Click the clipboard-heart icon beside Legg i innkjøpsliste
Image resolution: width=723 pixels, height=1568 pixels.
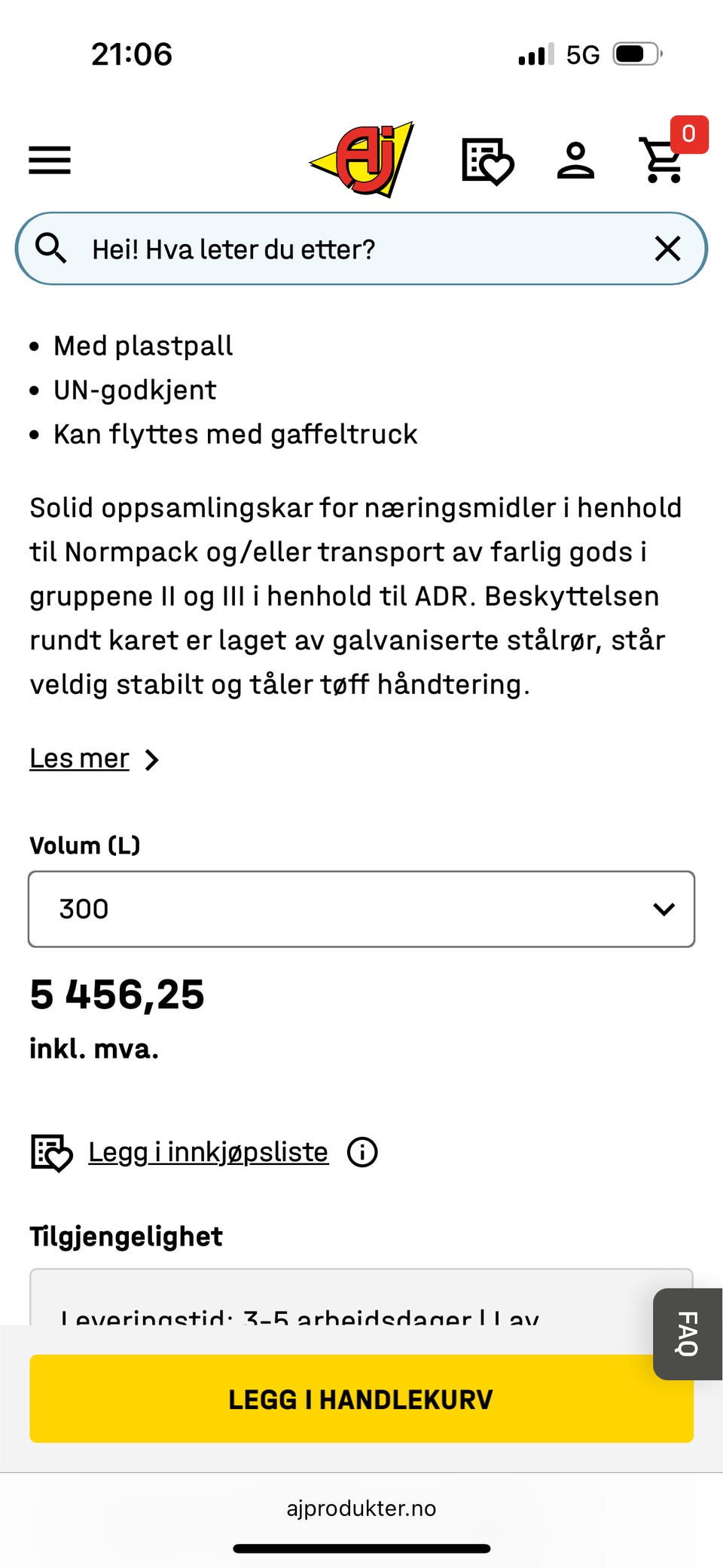click(50, 1151)
